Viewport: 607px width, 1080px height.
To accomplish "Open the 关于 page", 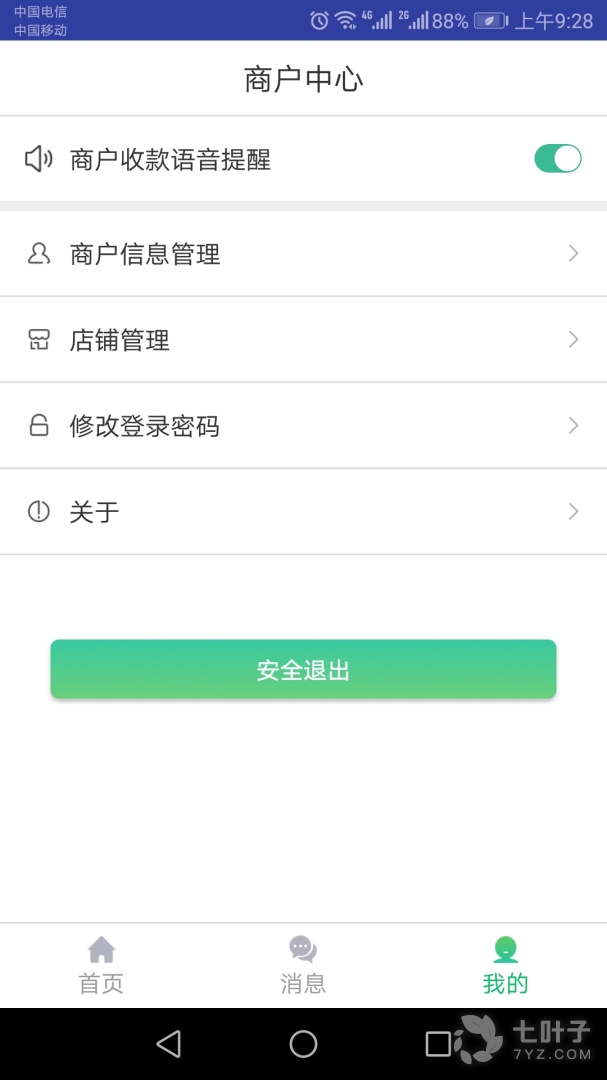I will 303,512.
